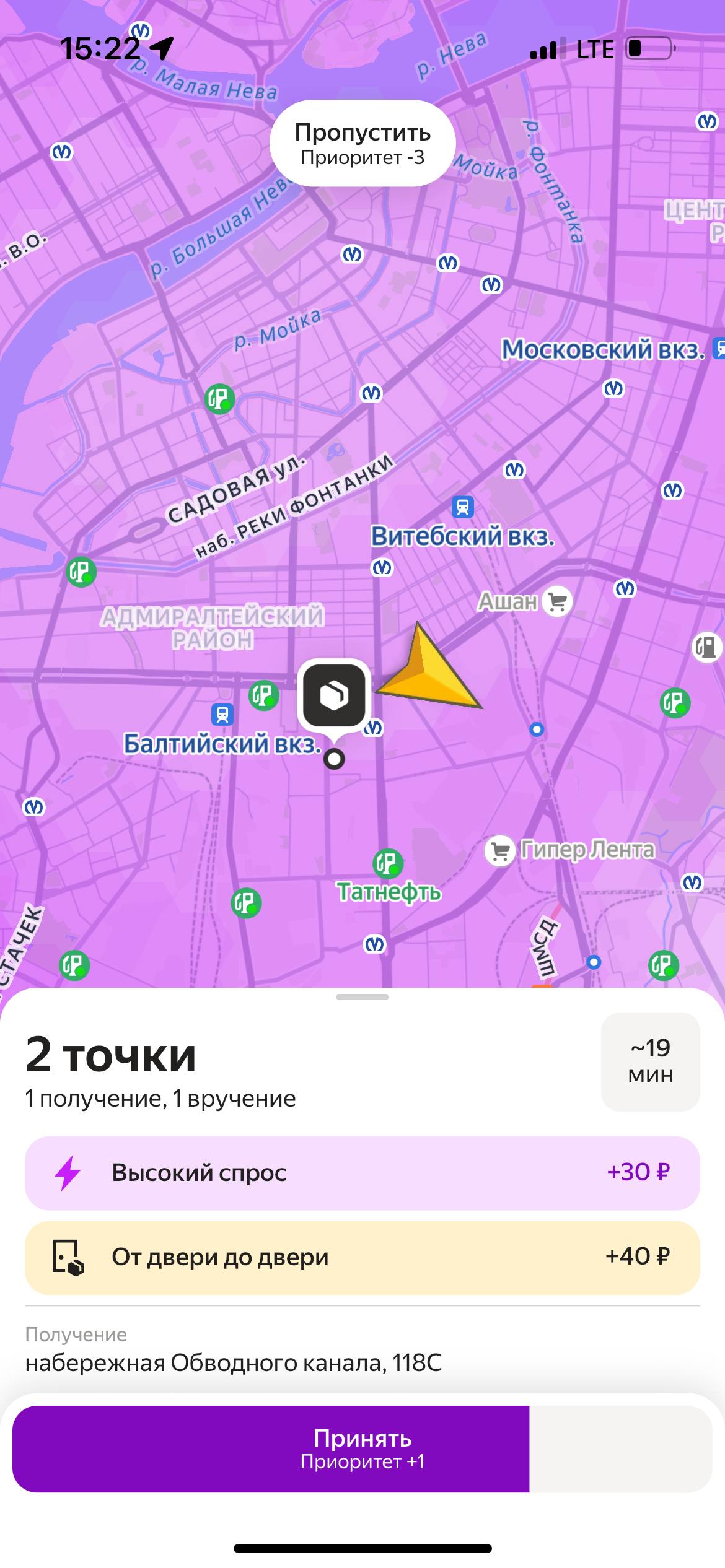Viewport: 725px width, 1568px height.
Task: Skip this order via Пропустить button
Action: click(x=362, y=144)
